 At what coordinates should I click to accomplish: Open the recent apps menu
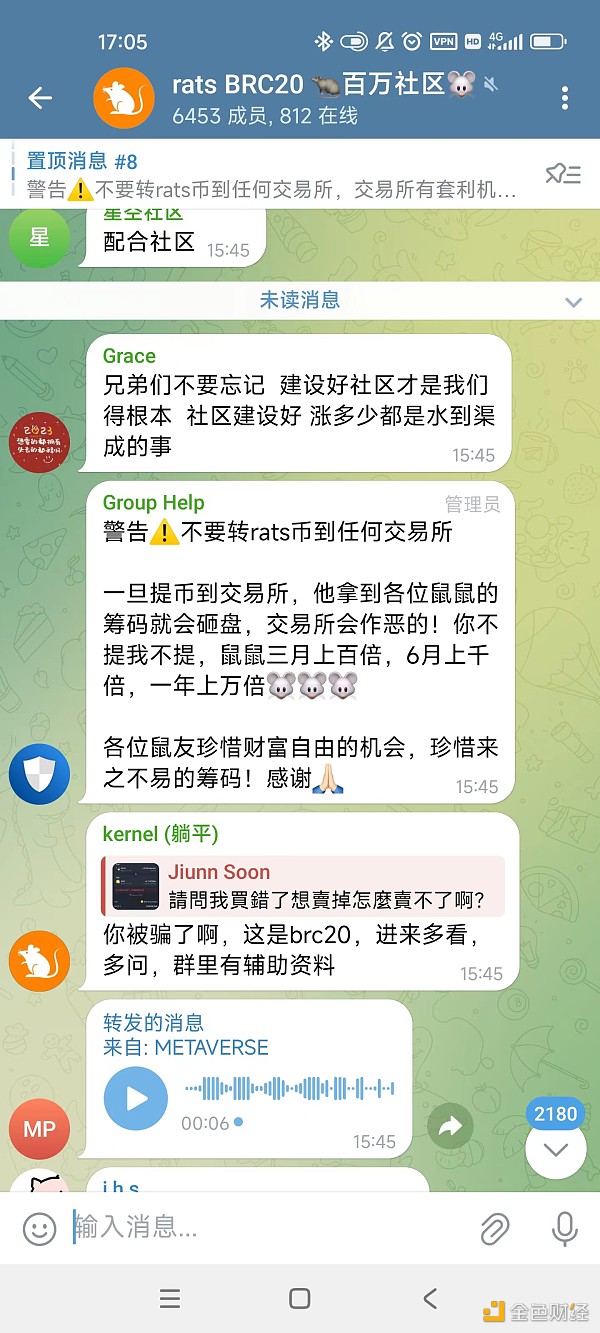click(x=170, y=1298)
